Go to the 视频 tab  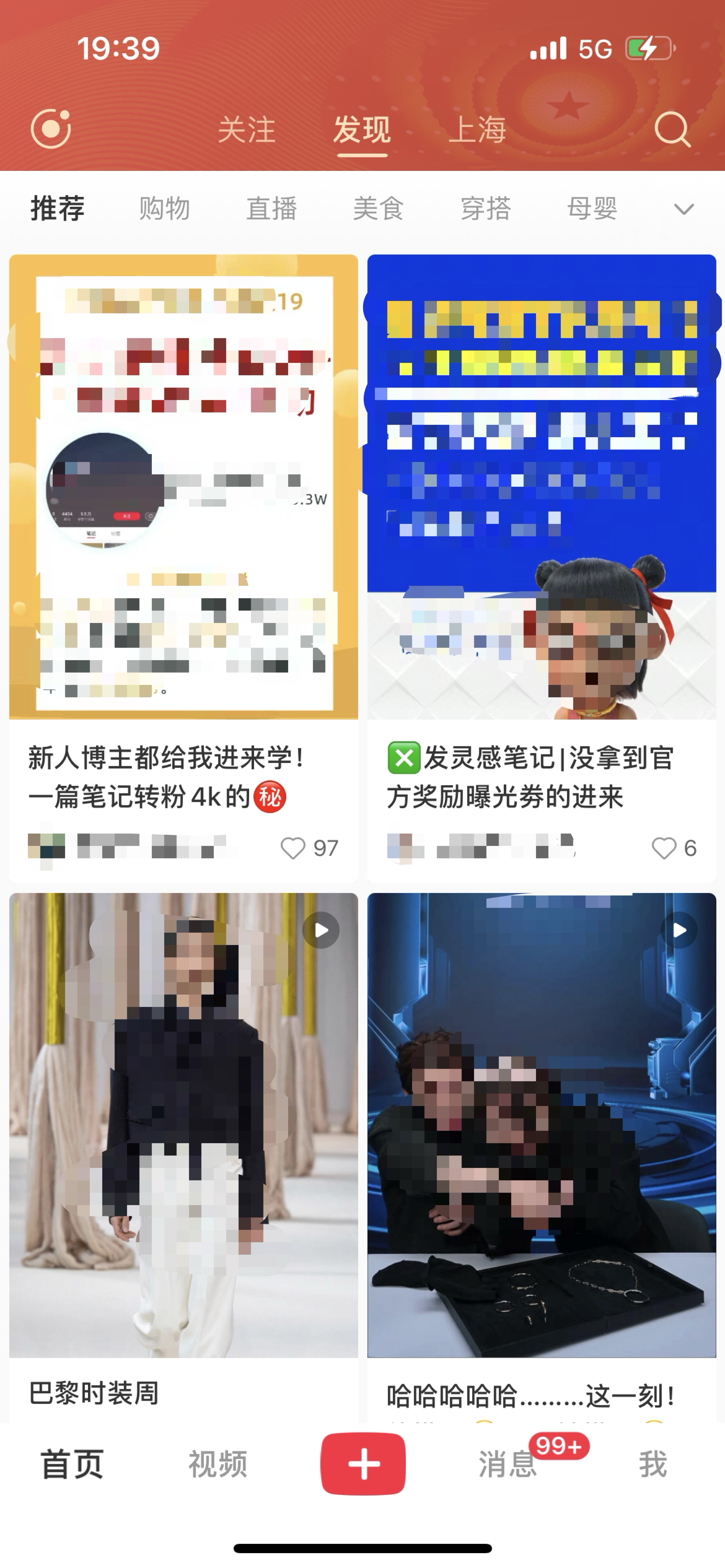pos(218,1465)
